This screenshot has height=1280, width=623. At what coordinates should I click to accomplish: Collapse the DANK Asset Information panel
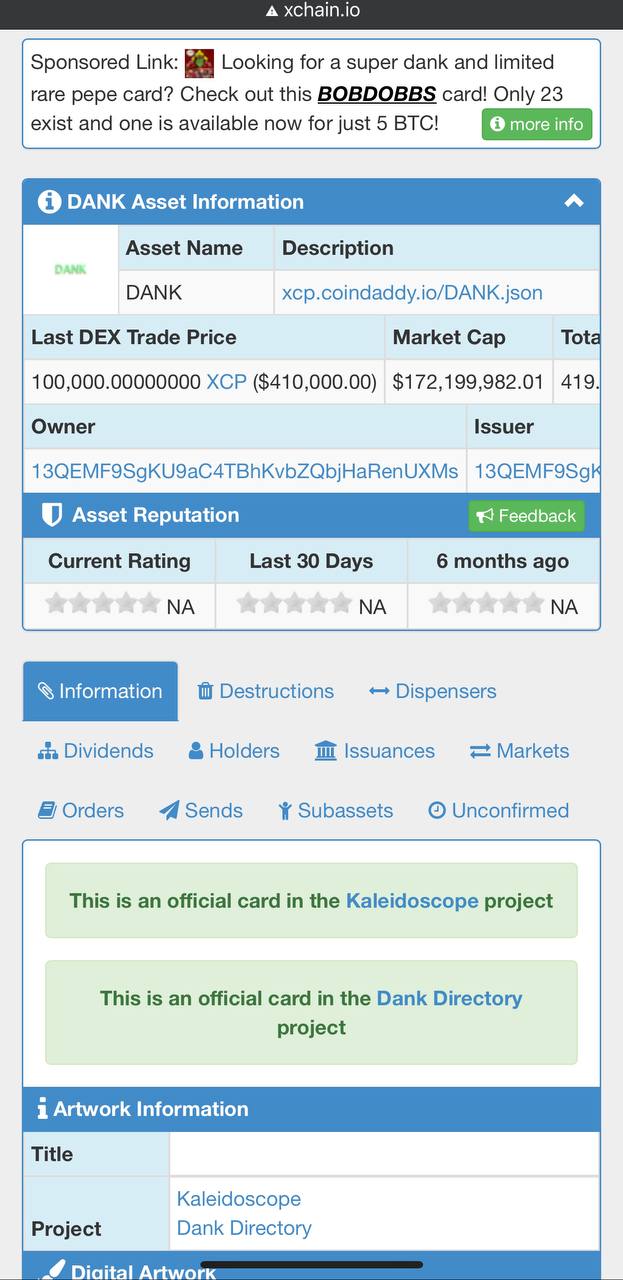click(x=574, y=201)
